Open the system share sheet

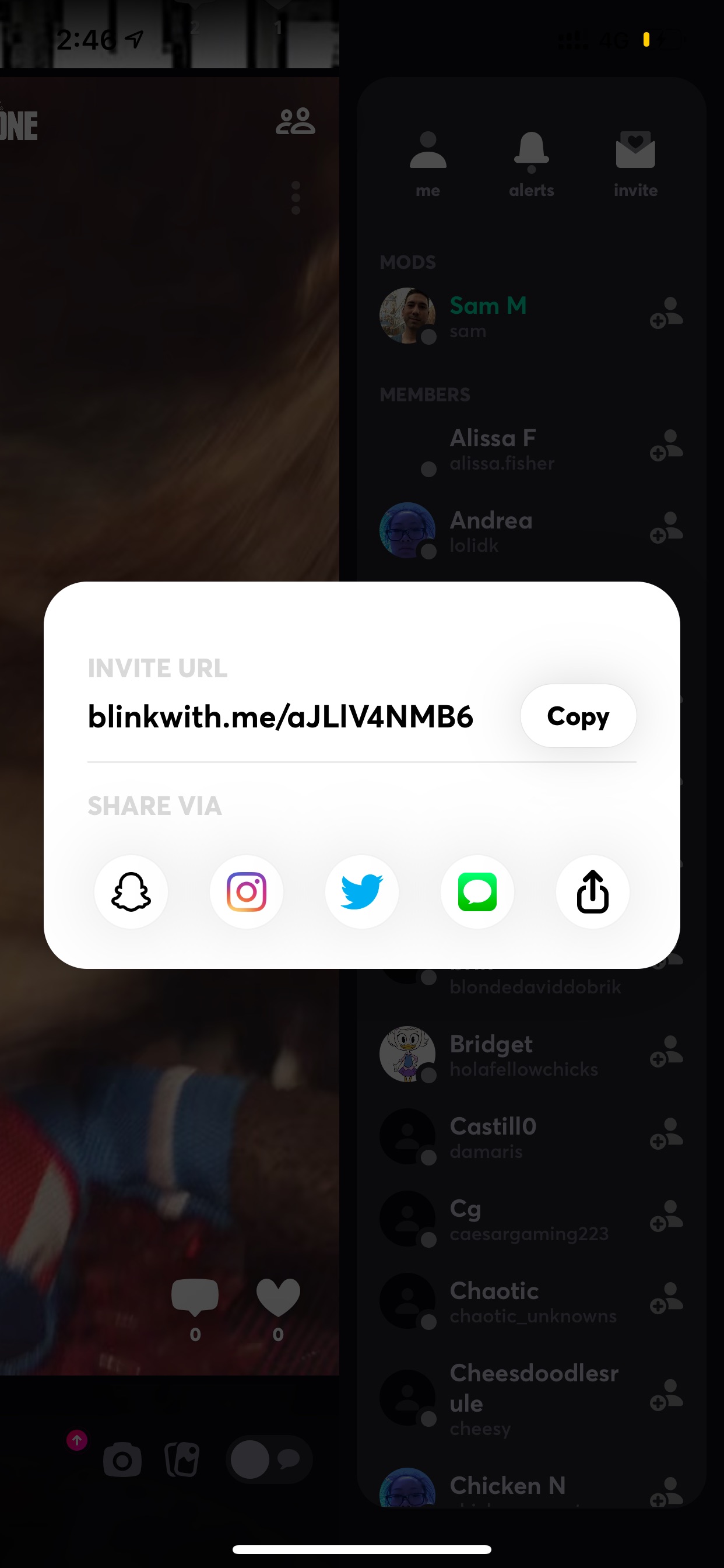(x=593, y=892)
